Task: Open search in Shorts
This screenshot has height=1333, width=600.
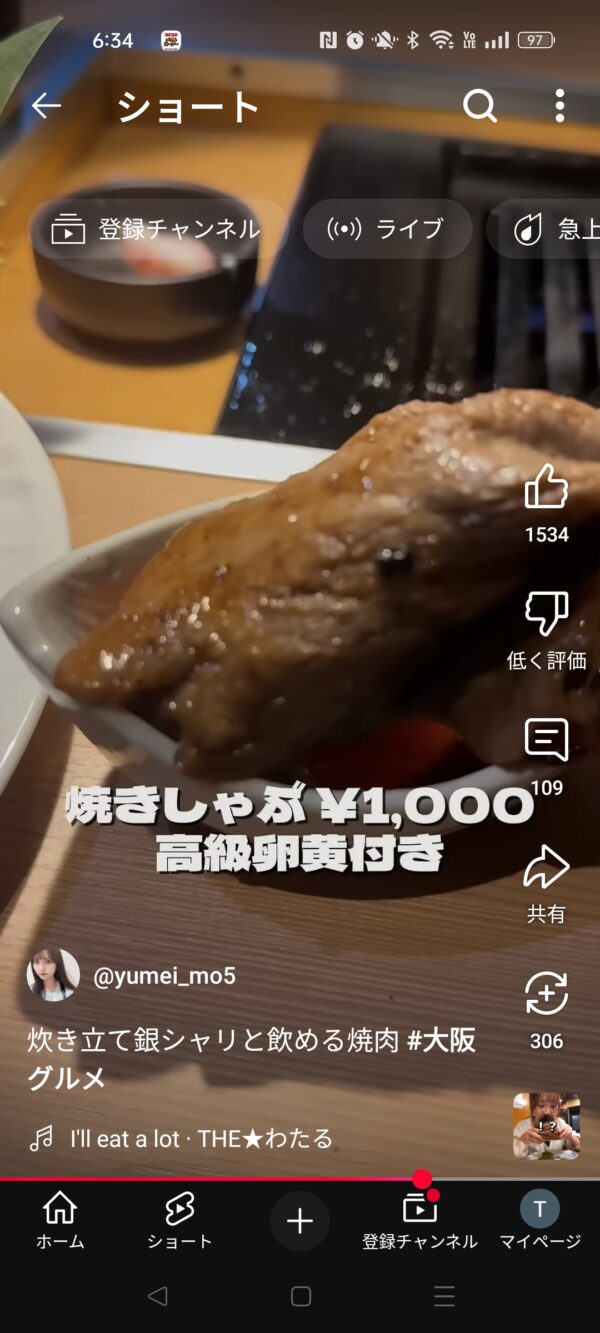Action: (479, 105)
